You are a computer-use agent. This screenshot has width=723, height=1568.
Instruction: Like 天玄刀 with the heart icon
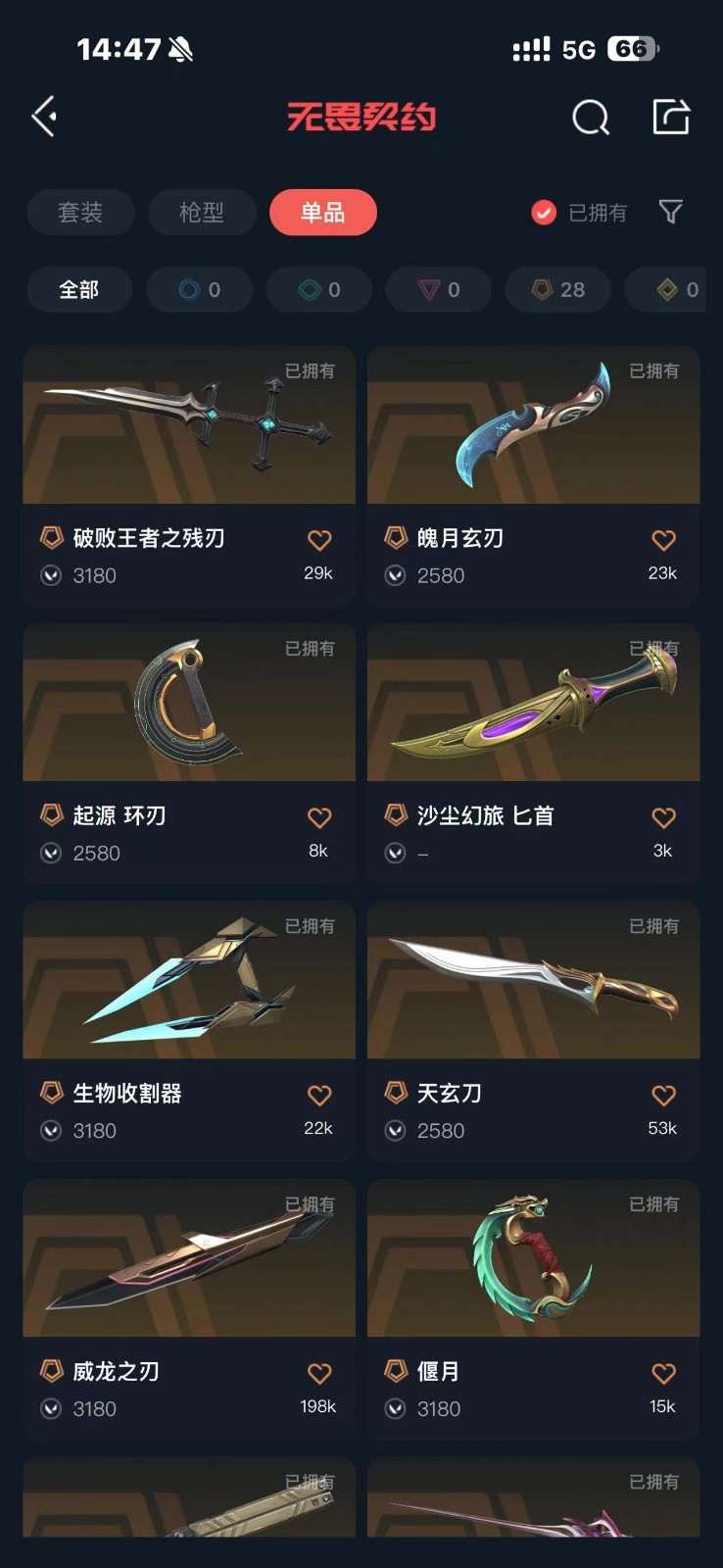point(663,1096)
